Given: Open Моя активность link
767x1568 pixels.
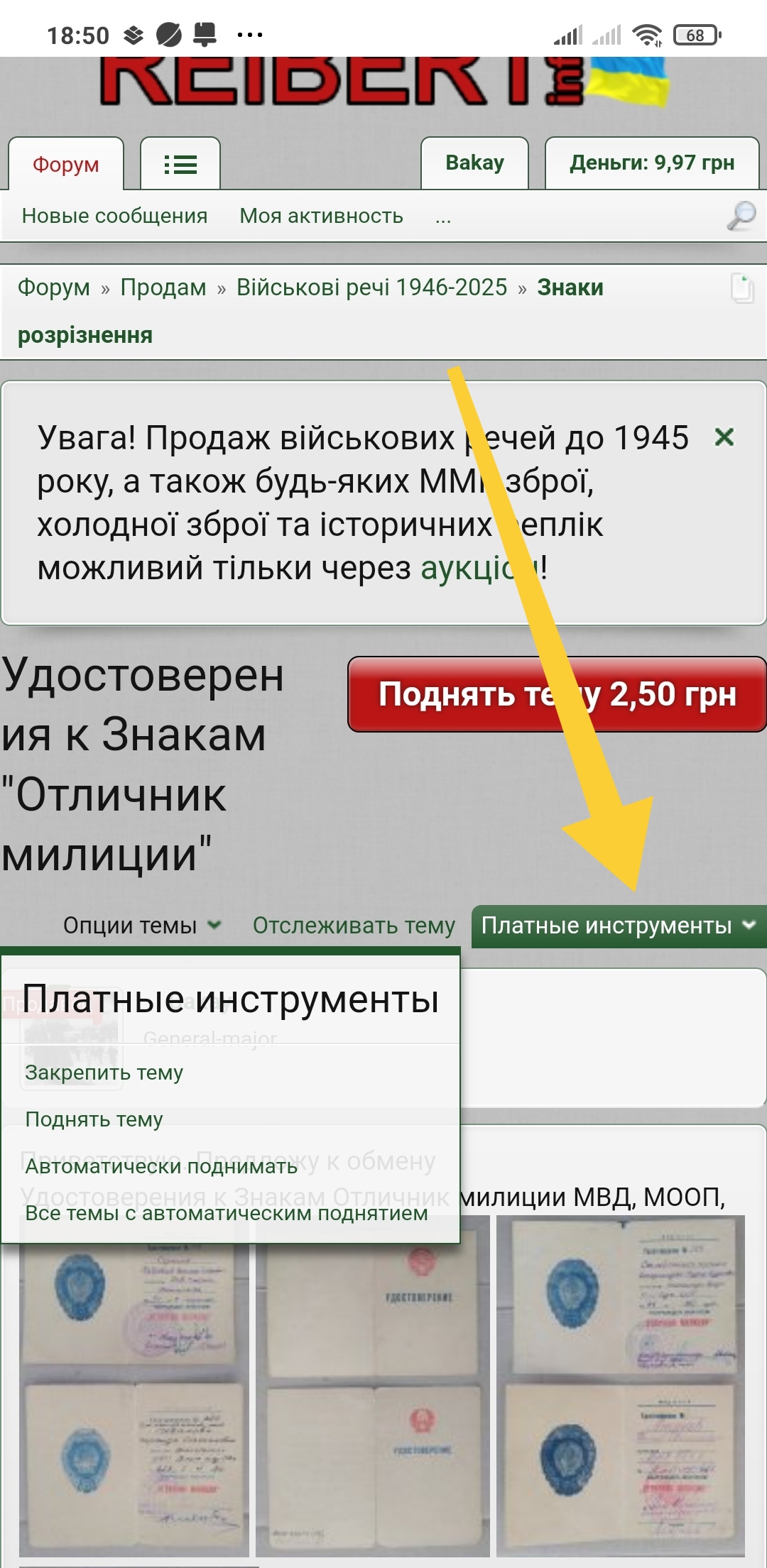Looking at the screenshot, I should pyautogui.click(x=321, y=216).
